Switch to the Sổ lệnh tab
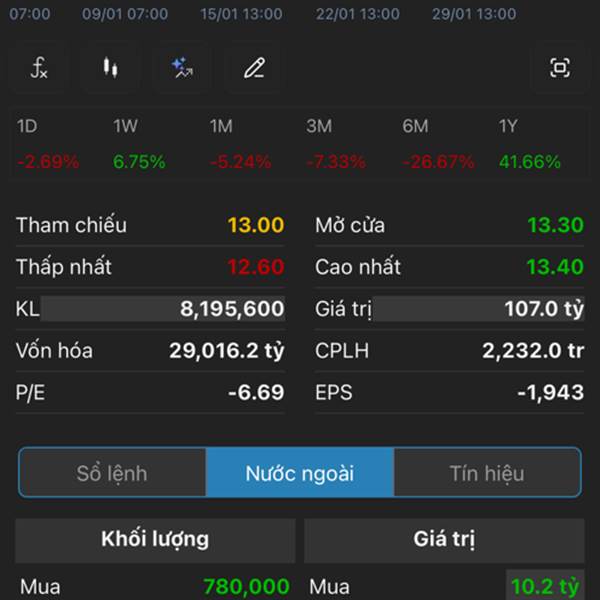The height and width of the screenshot is (600, 600). pos(112,473)
